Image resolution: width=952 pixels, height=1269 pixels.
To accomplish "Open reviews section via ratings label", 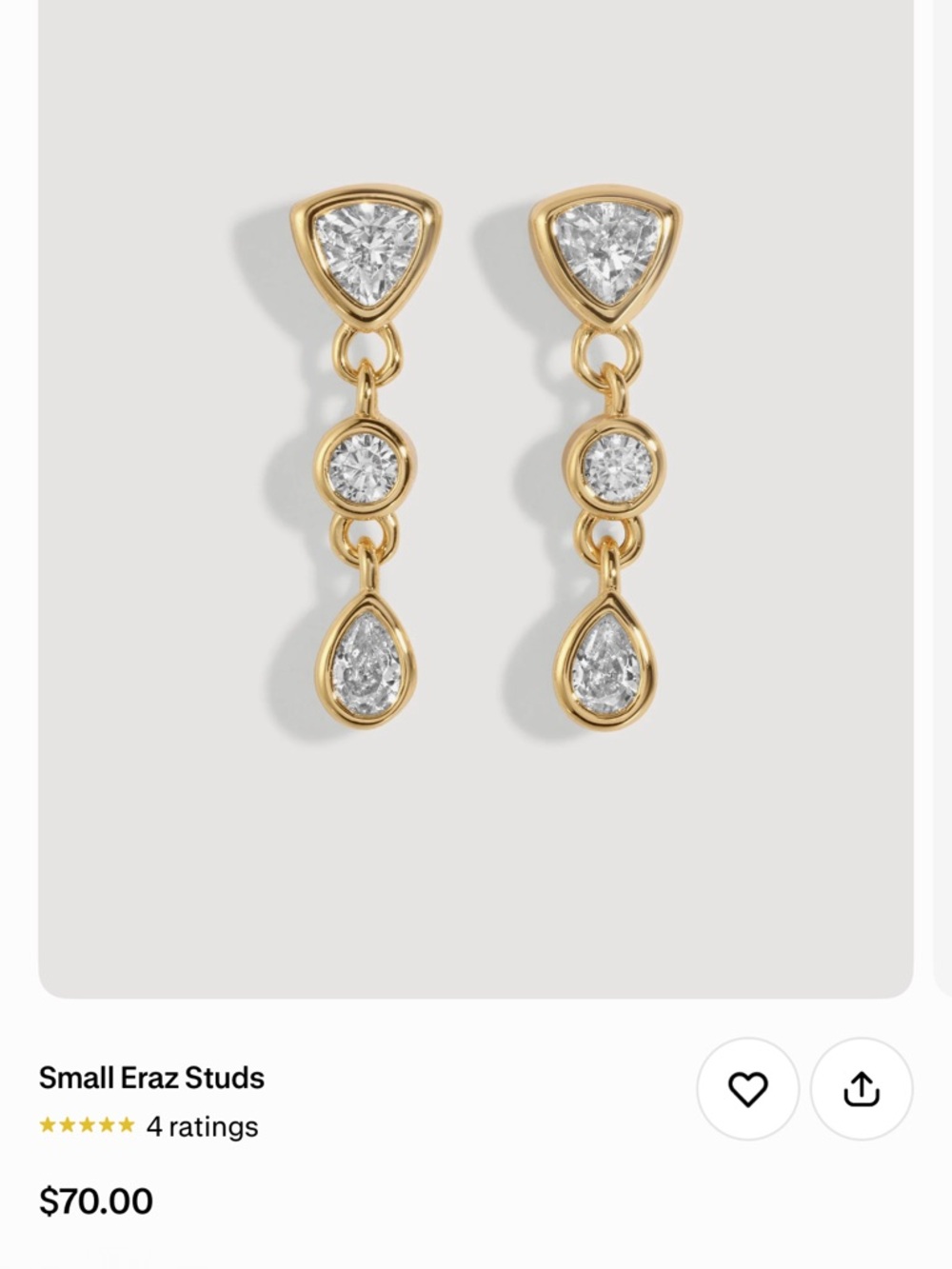I will (203, 1126).
